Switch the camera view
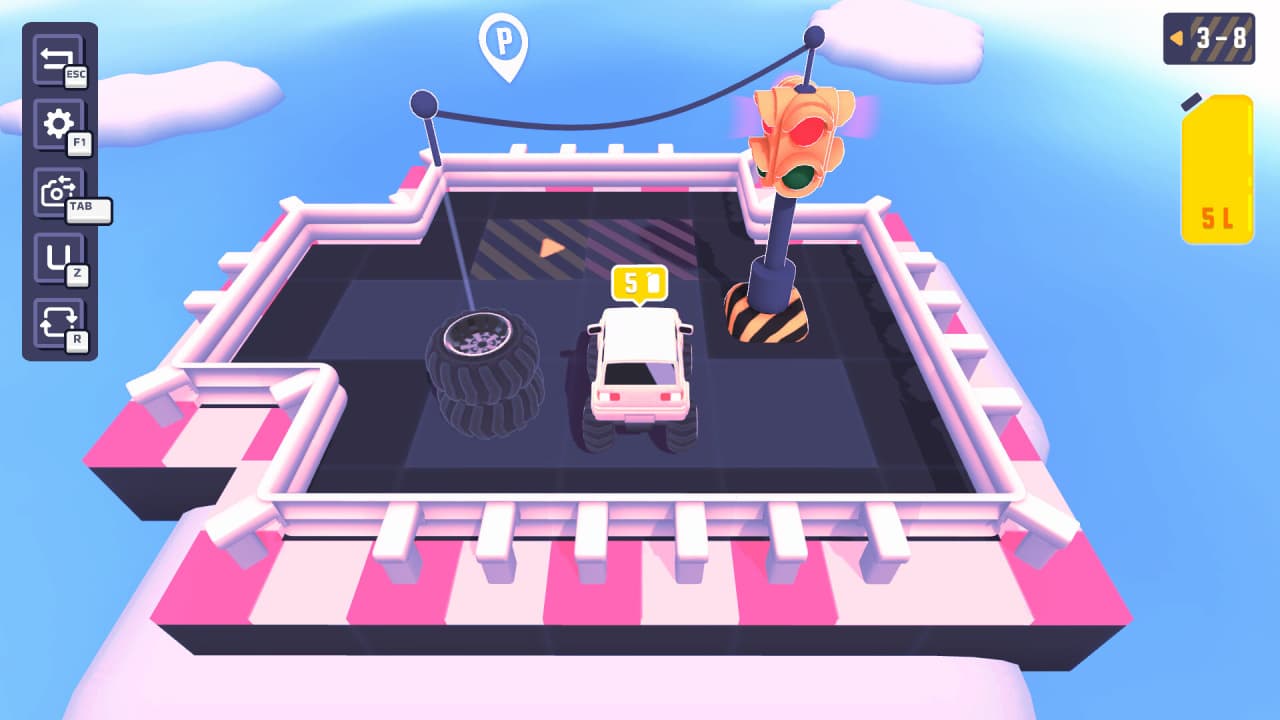This screenshot has height=720, width=1280. pyautogui.click(x=57, y=192)
